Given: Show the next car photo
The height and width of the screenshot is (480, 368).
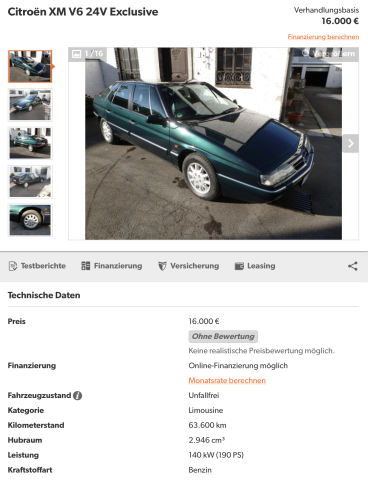Looking at the screenshot, I should click(351, 143).
